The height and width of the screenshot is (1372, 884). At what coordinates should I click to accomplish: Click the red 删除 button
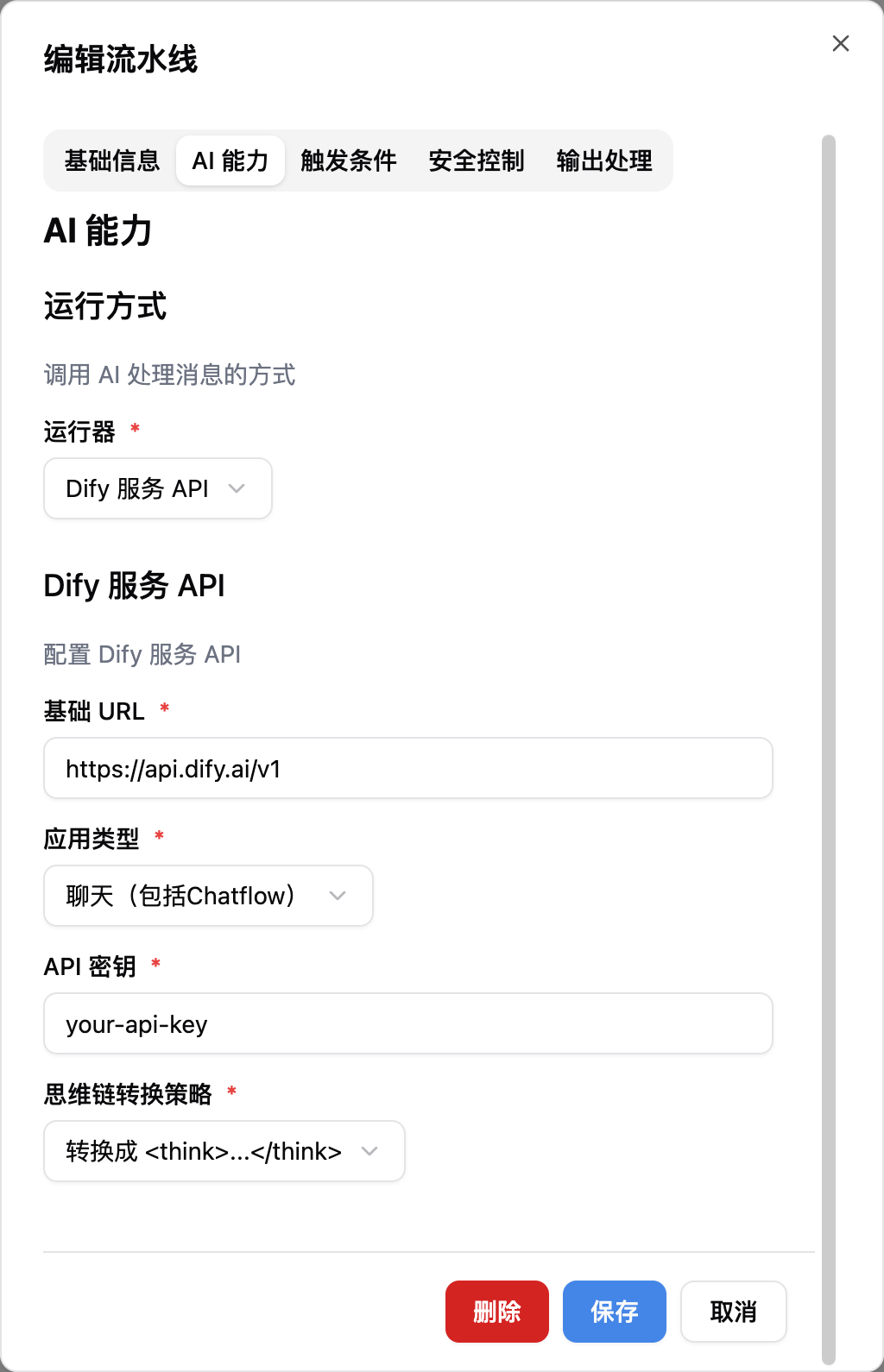pos(496,1312)
